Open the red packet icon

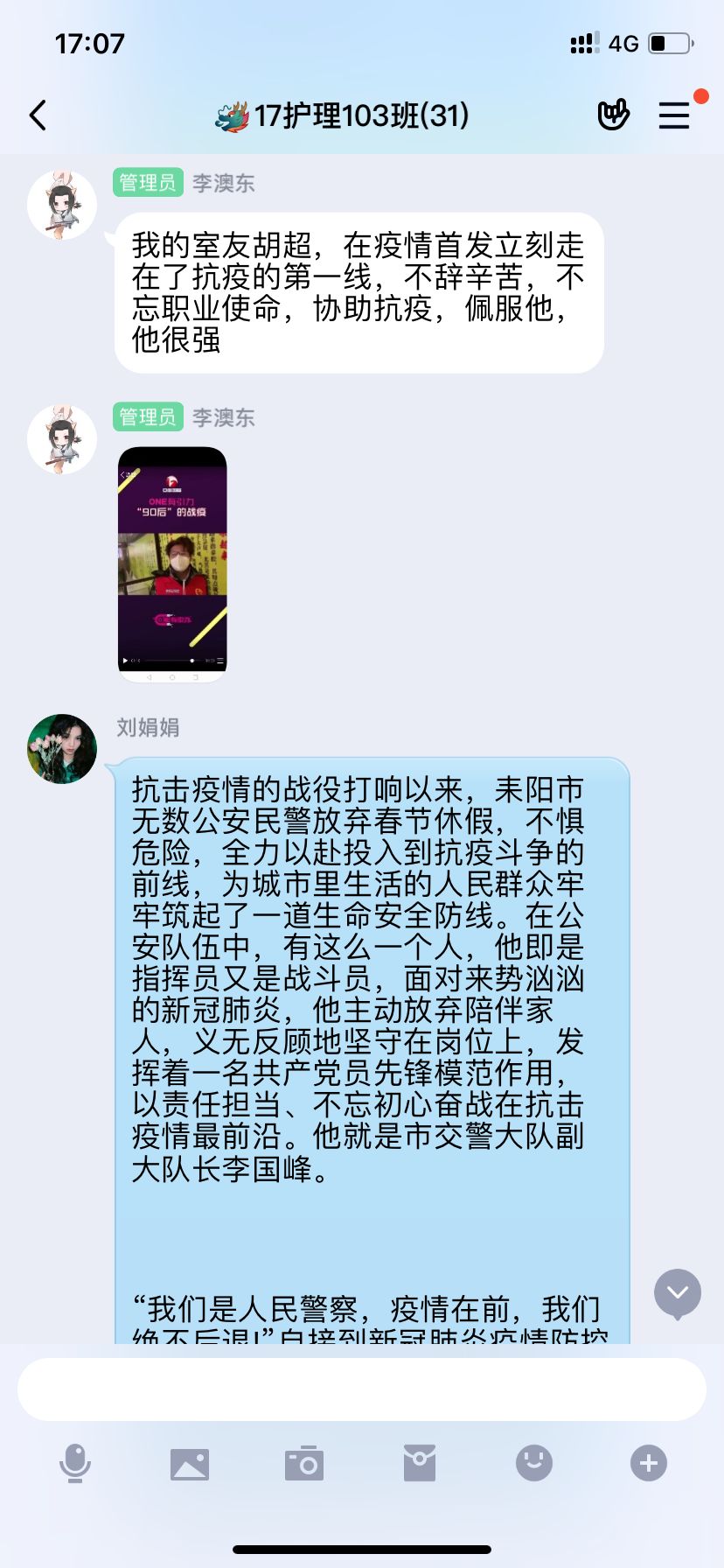(x=420, y=1463)
